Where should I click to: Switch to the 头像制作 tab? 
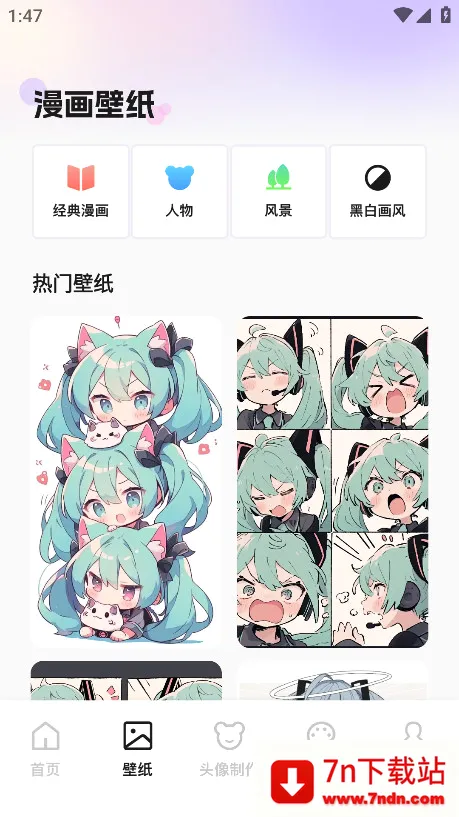click(229, 749)
